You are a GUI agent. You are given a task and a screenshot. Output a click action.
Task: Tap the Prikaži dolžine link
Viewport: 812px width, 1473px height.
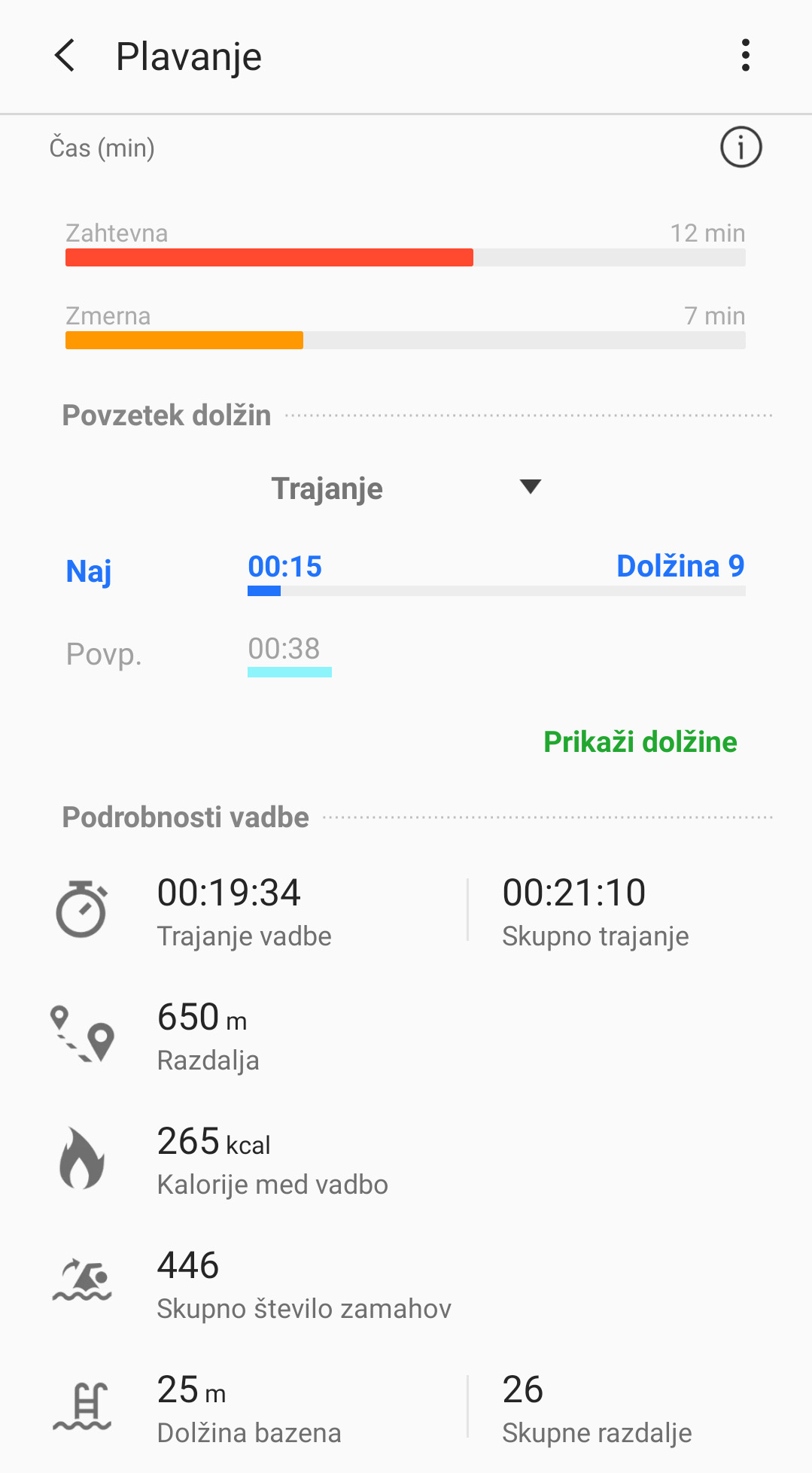(x=640, y=741)
